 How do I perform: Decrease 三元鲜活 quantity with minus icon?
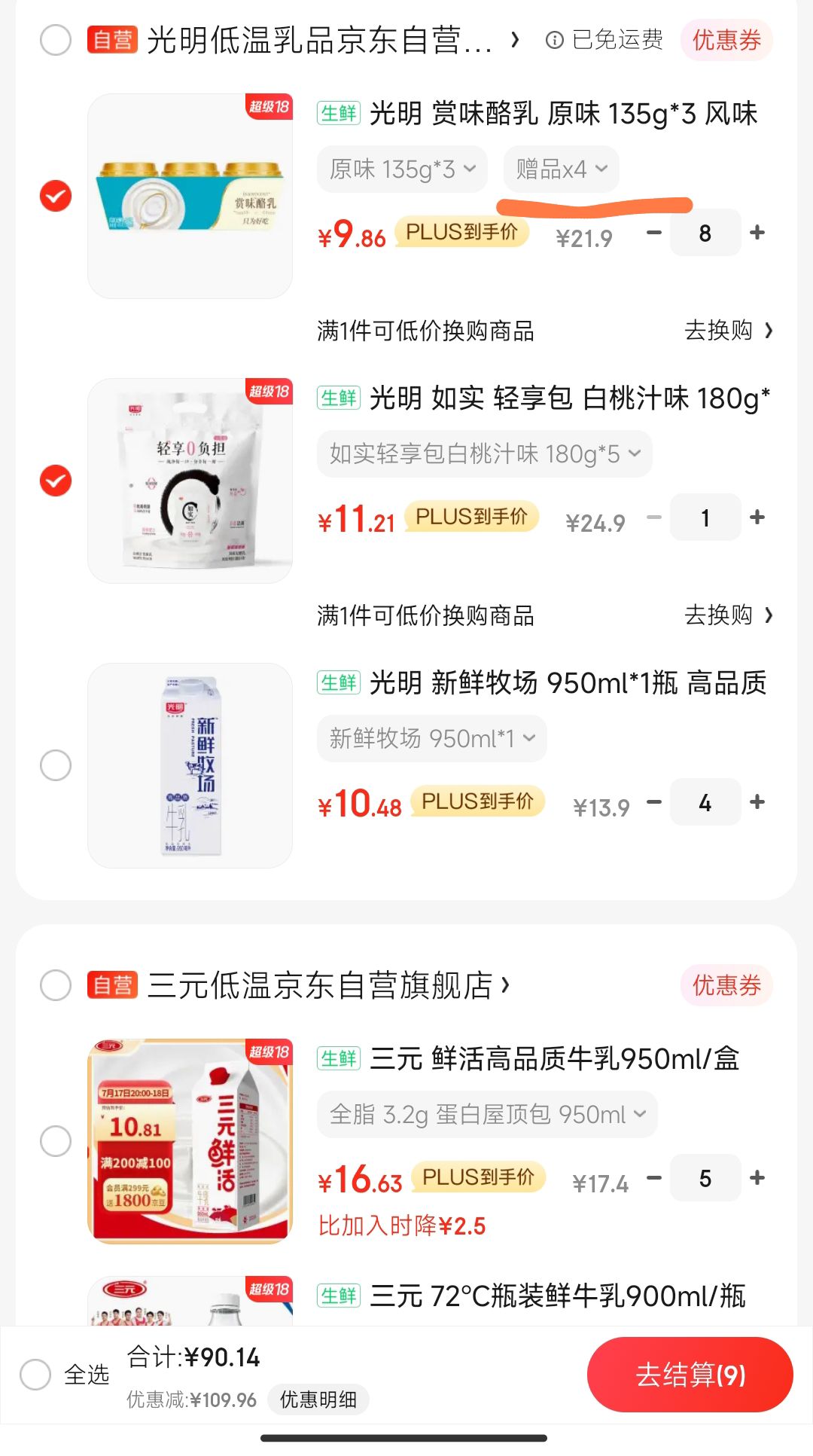tap(653, 1177)
